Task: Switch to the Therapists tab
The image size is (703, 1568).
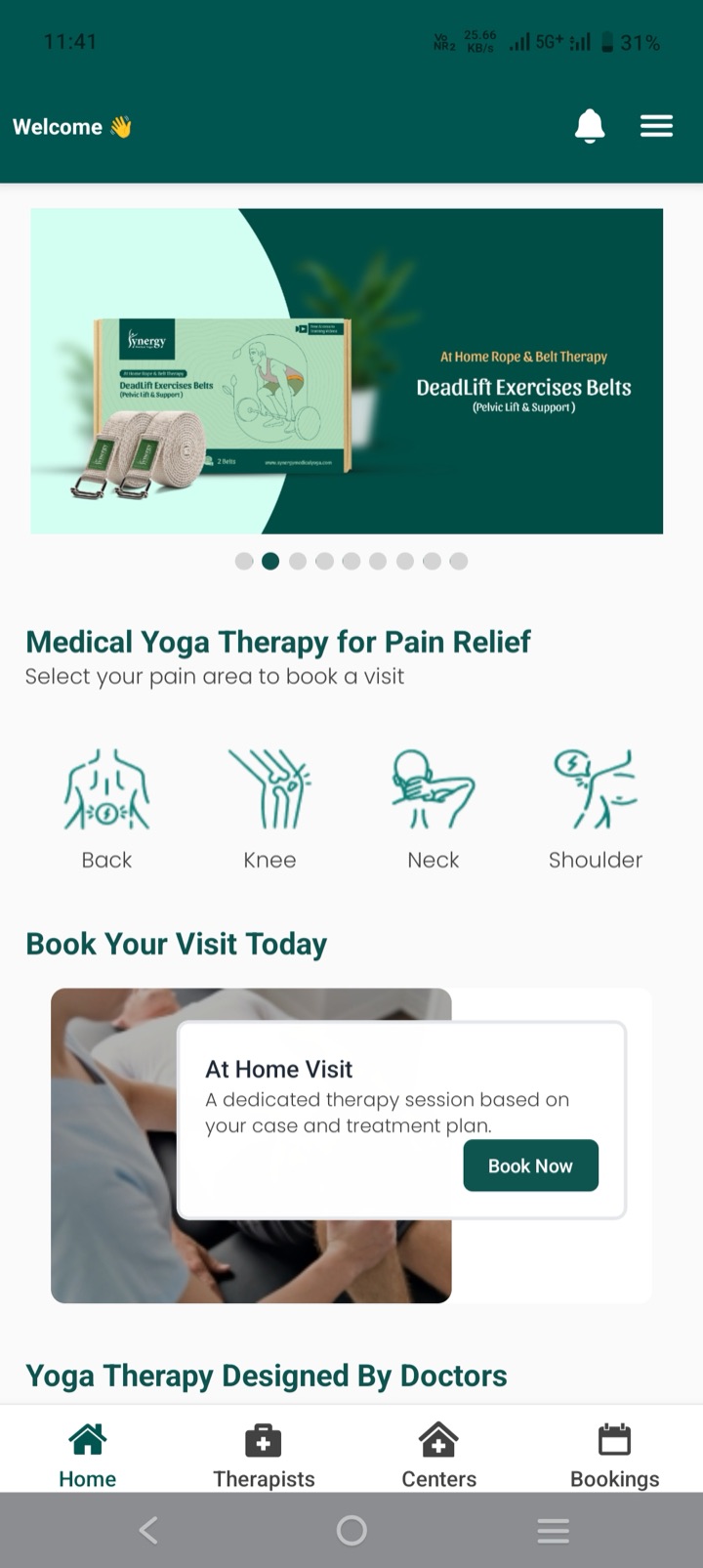Action: [264, 1456]
